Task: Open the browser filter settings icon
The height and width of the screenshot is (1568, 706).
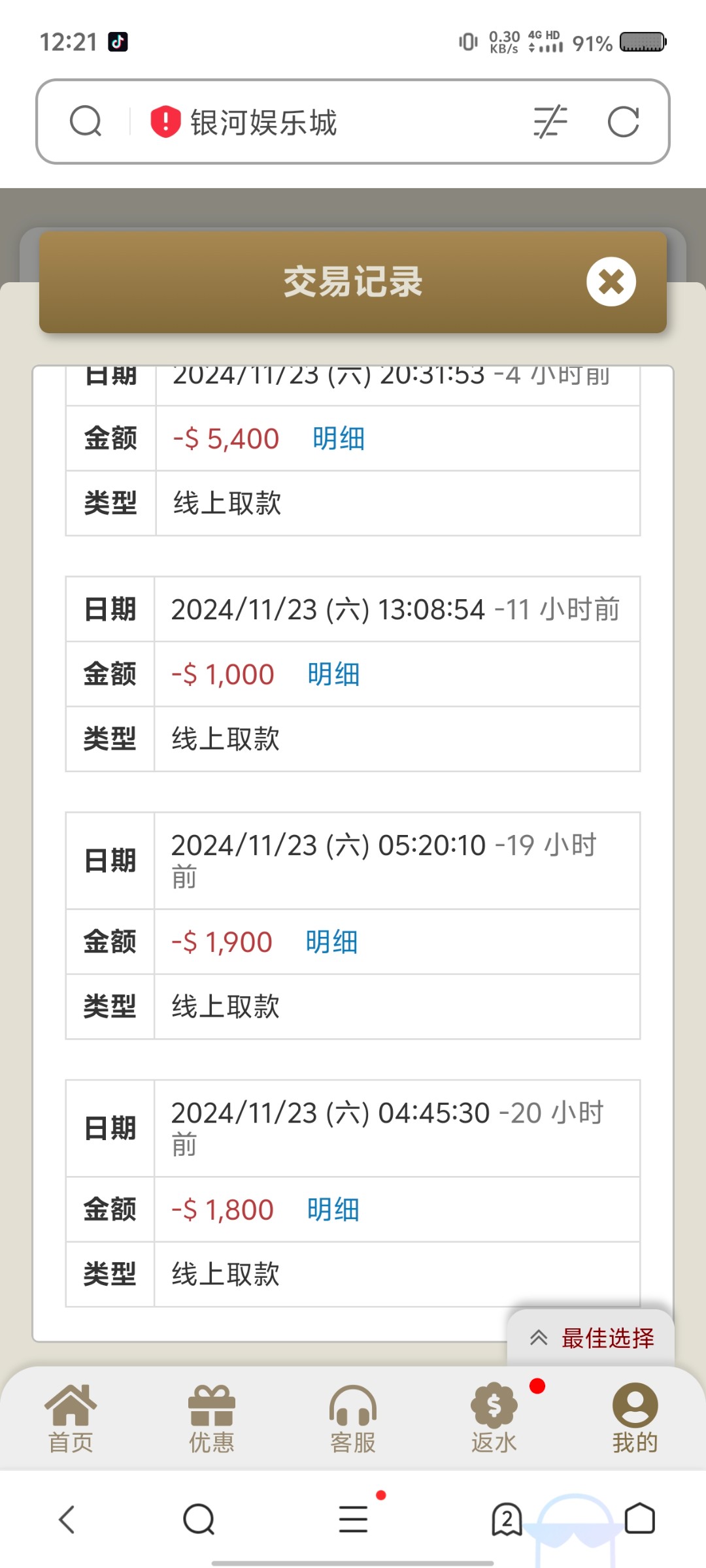Action: point(550,122)
